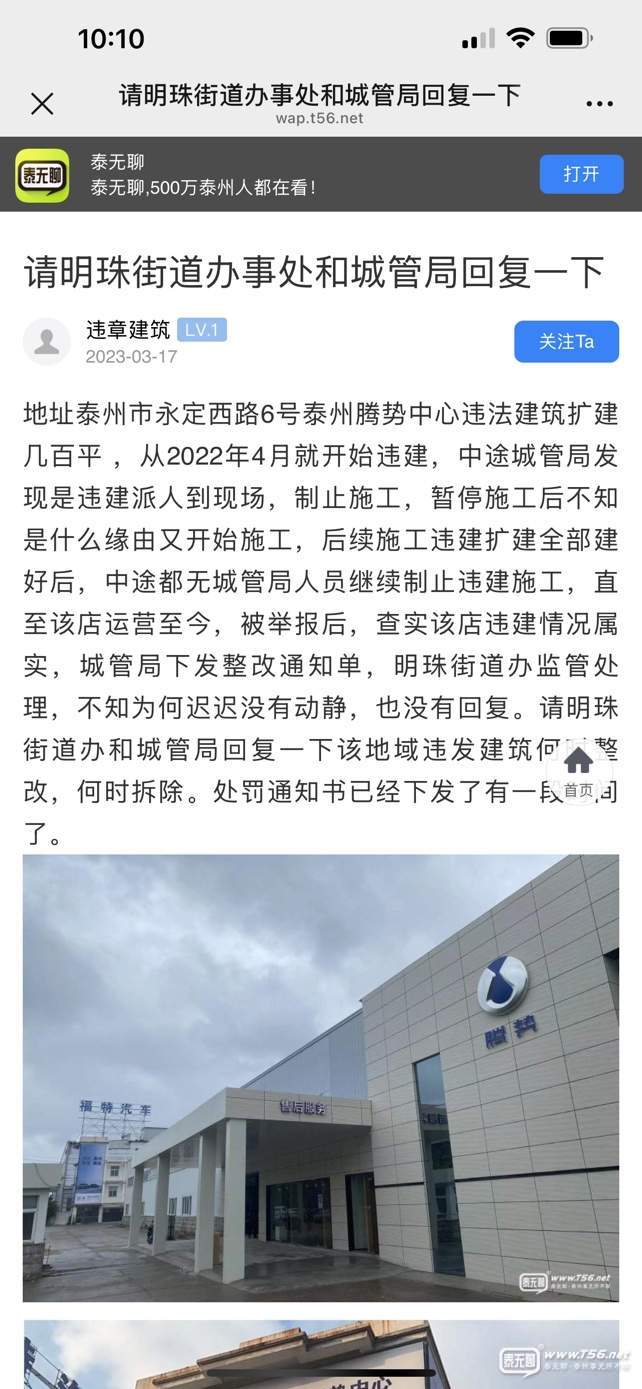Viewport: 642px width, 1389px height.
Task: Close the in-app browser page
Action: [42, 103]
